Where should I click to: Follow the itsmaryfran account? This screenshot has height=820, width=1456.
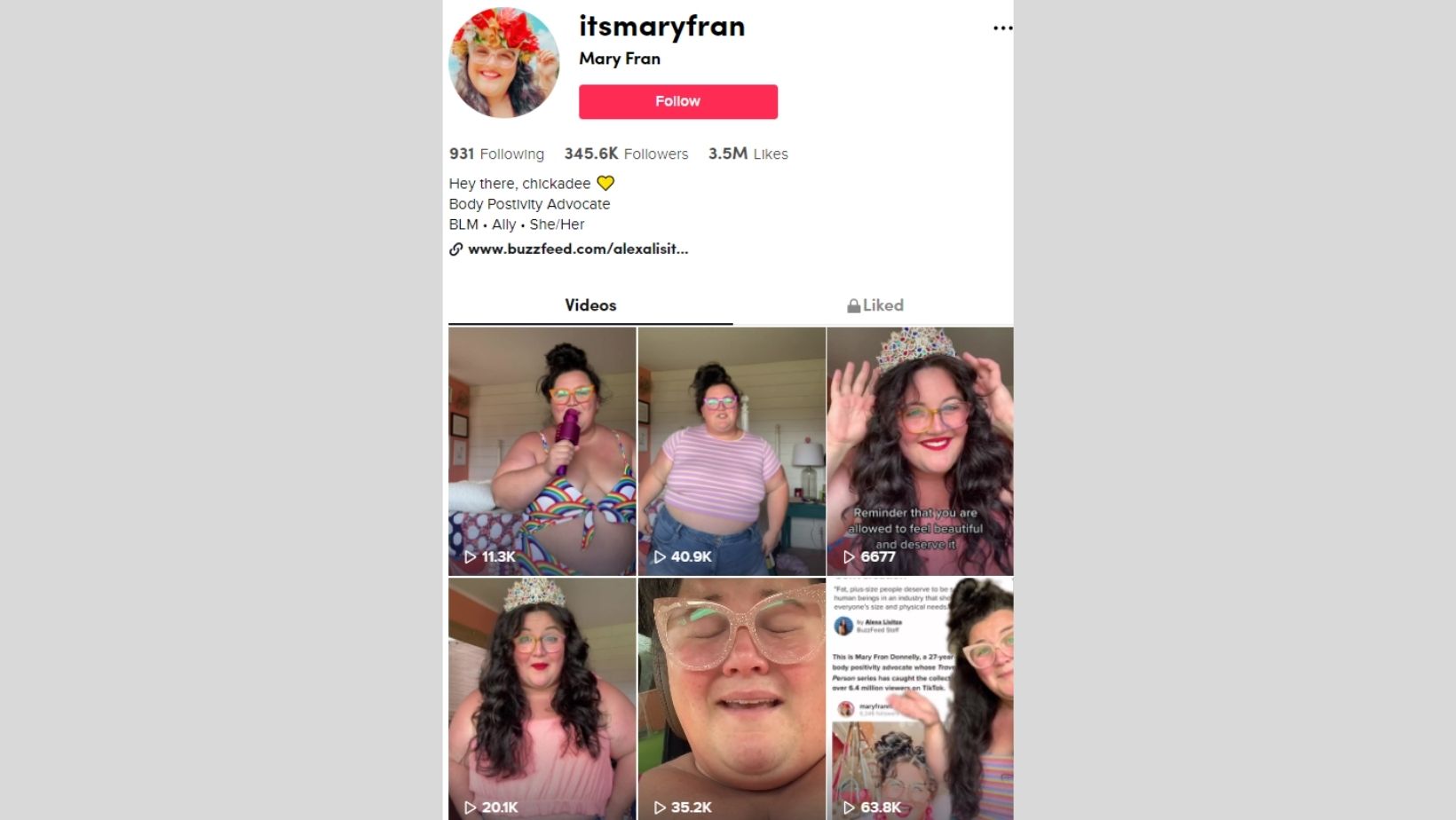tap(677, 101)
